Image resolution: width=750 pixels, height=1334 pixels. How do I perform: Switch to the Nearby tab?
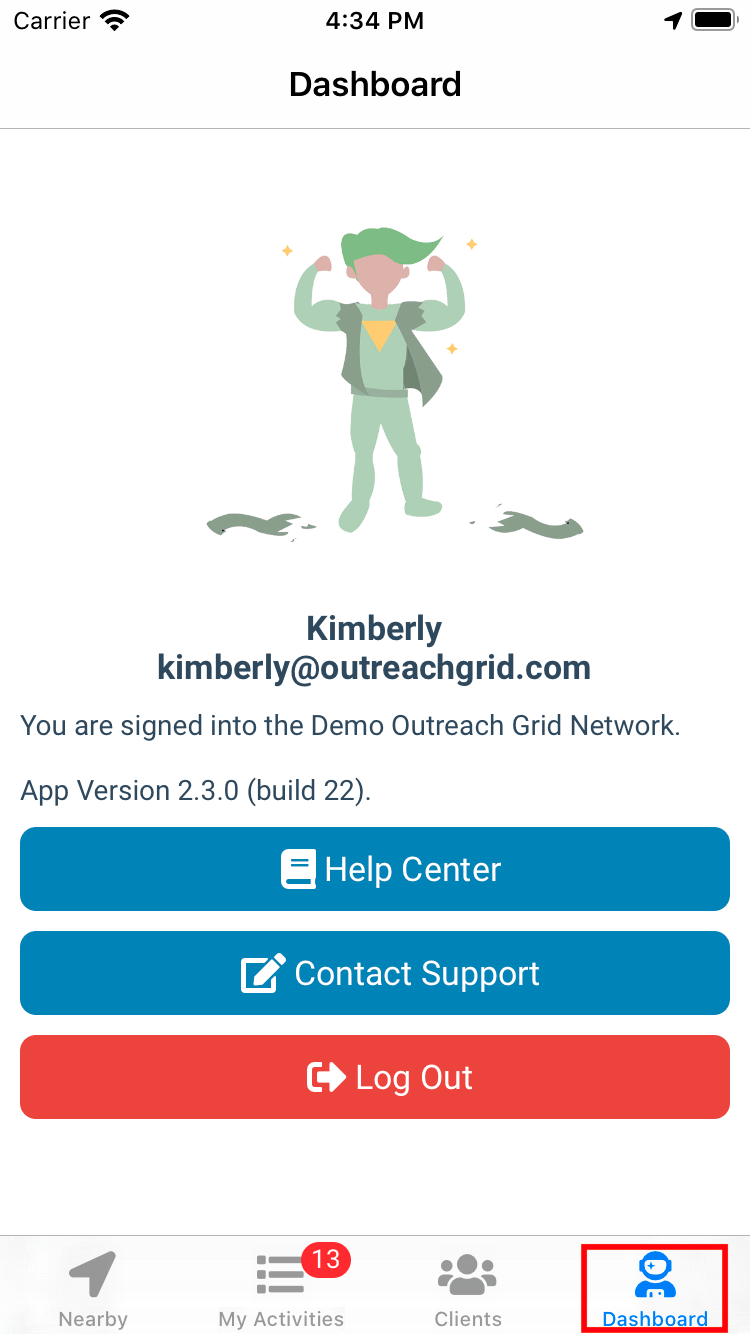coord(93,1289)
